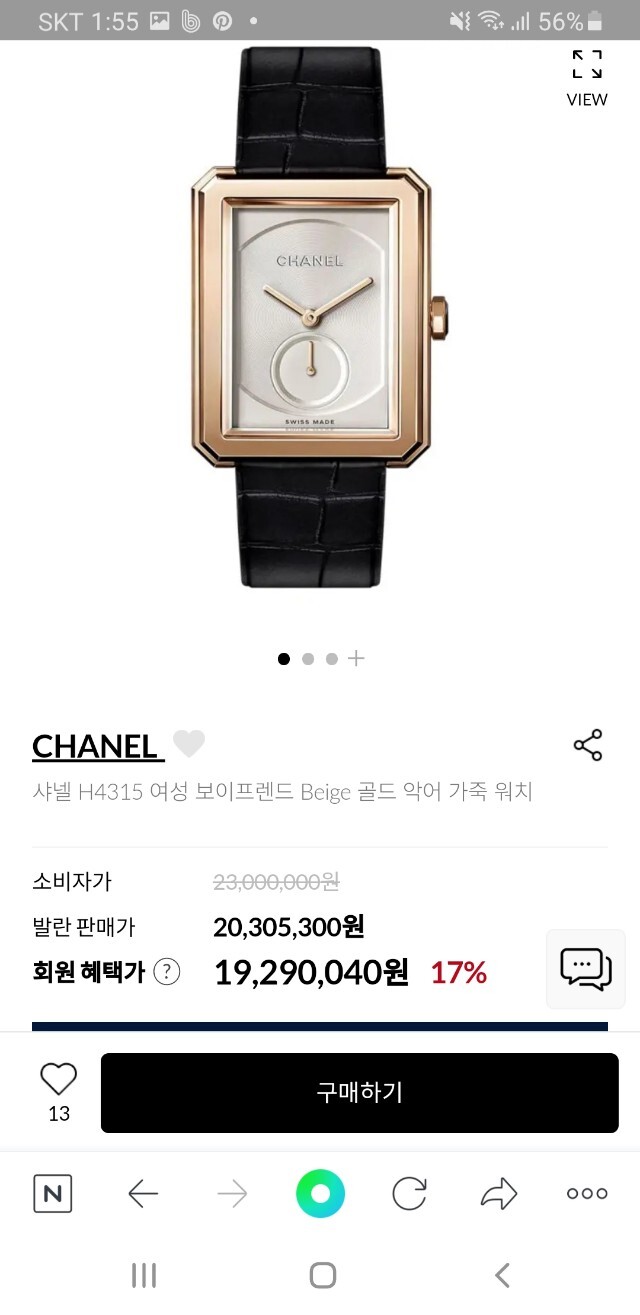Expand the product image with VIEW
640x1315 pixels.
(587, 77)
